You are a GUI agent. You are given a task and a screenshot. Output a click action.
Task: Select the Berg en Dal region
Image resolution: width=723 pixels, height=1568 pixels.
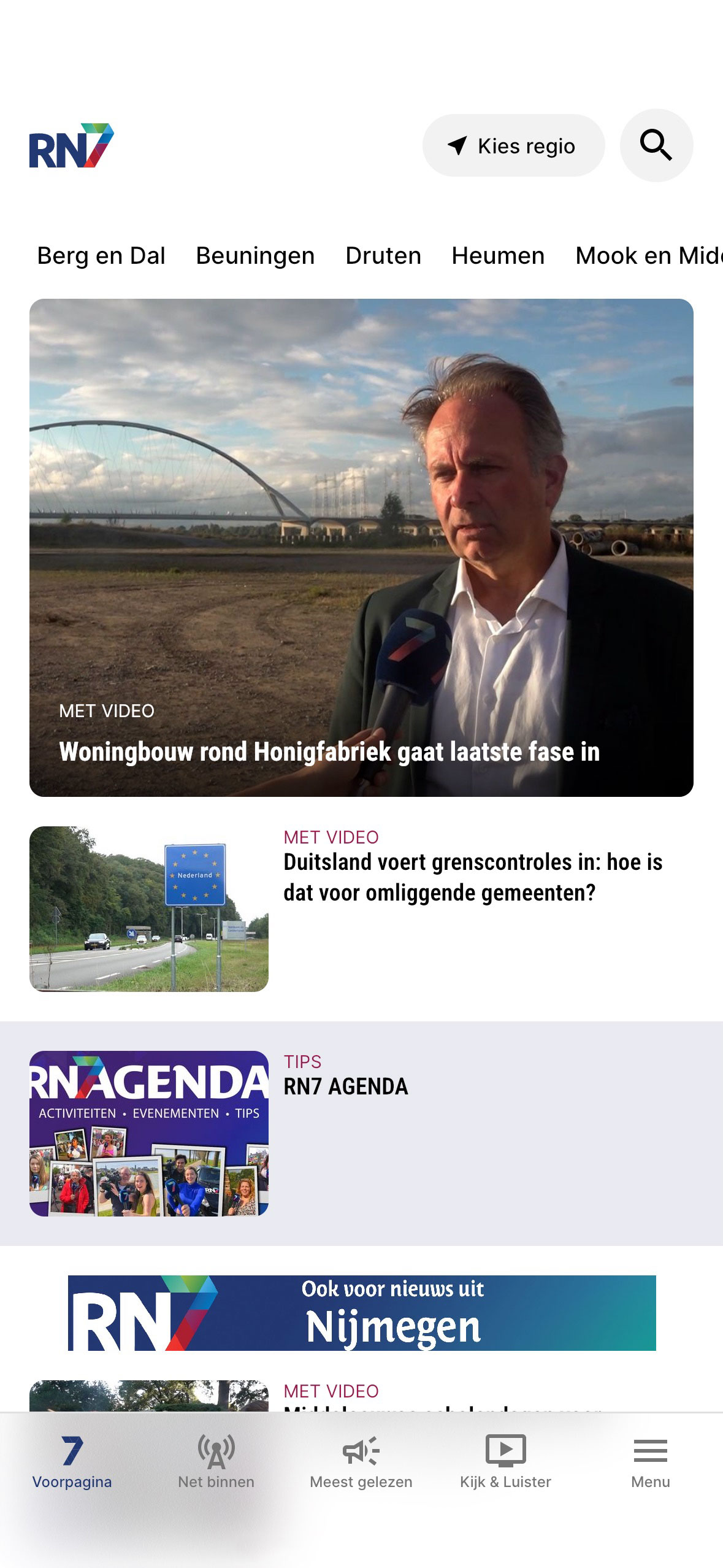pyautogui.click(x=101, y=256)
